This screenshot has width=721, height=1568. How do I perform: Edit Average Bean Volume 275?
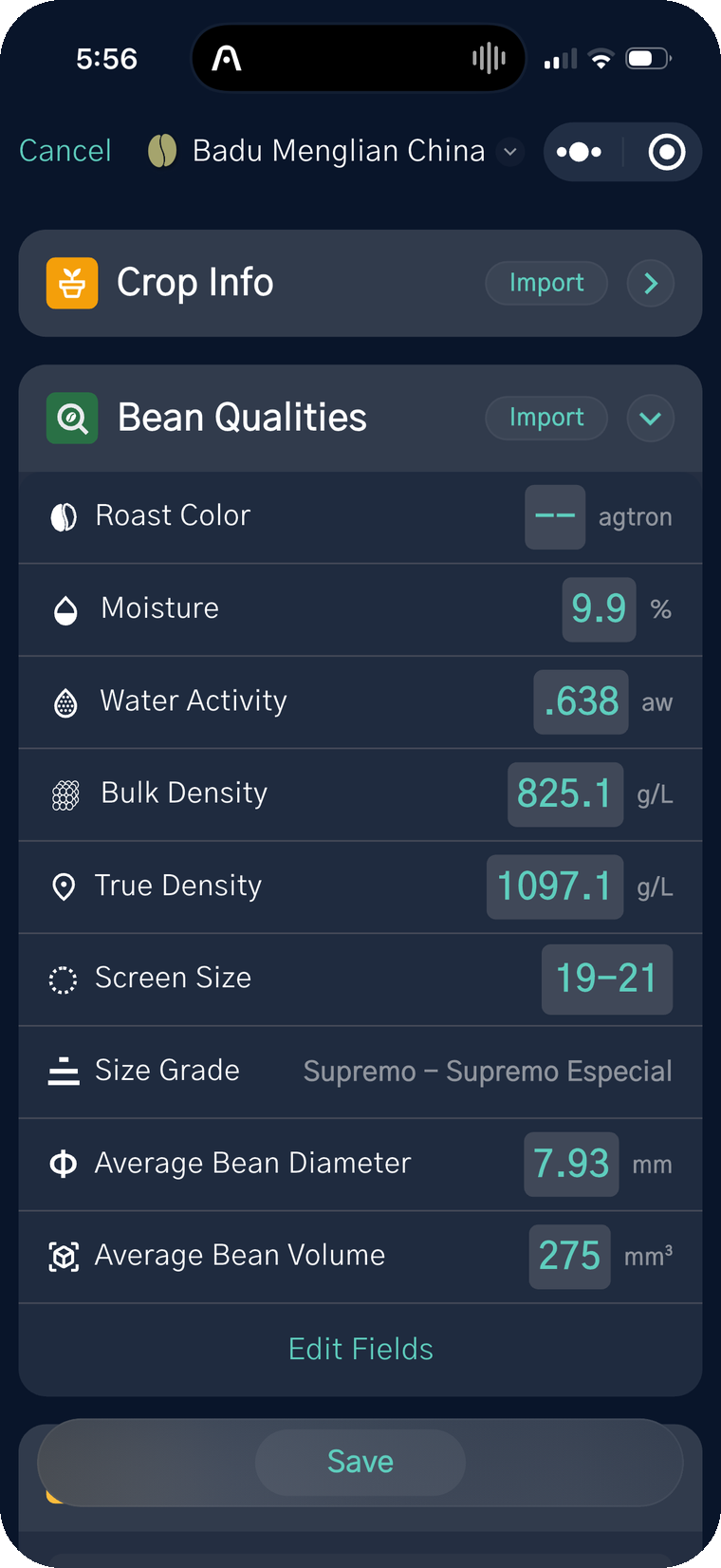click(570, 1257)
